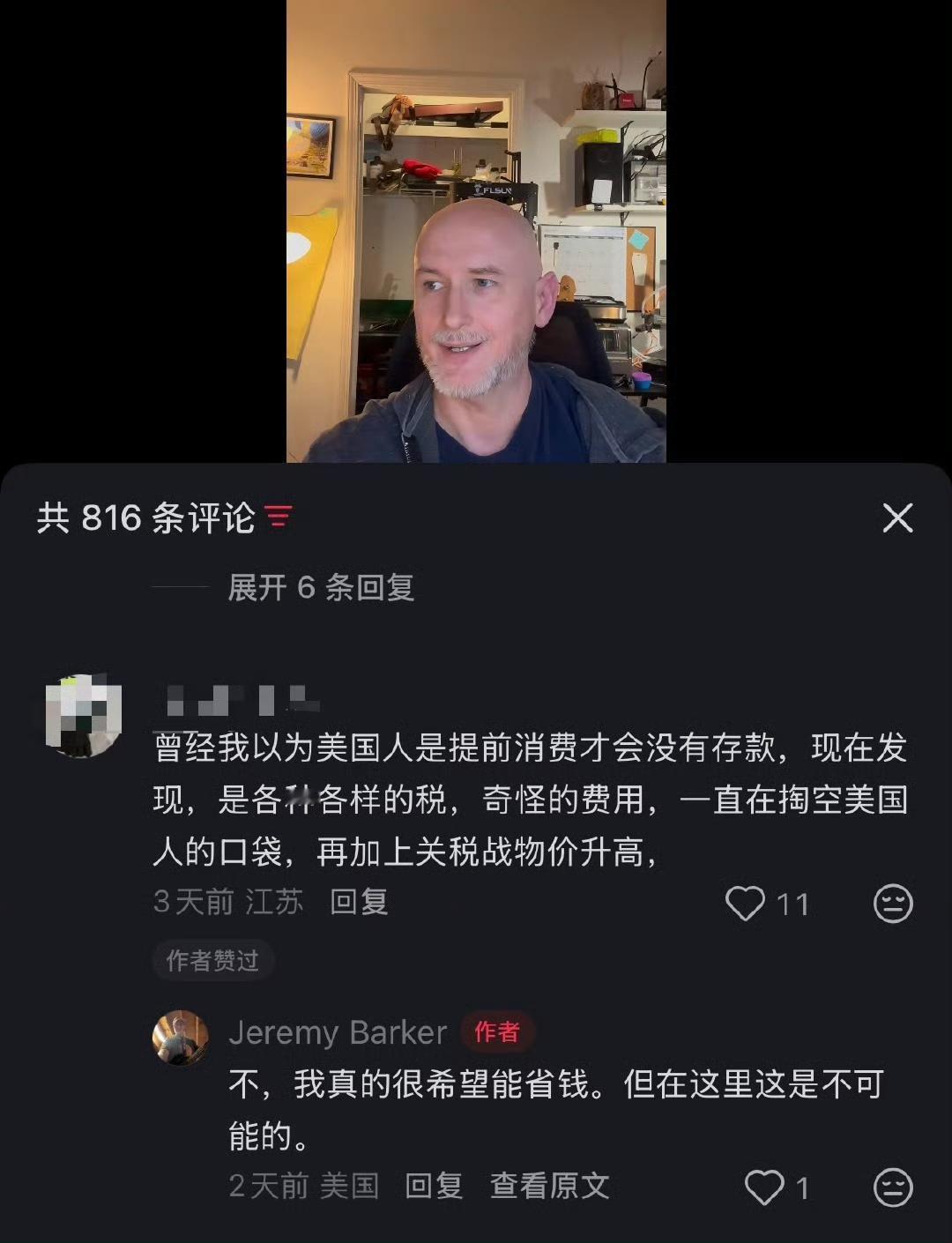The height and width of the screenshot is (1243, 952).
Task: Click the like count 11
Action: (x=792, y=904)
